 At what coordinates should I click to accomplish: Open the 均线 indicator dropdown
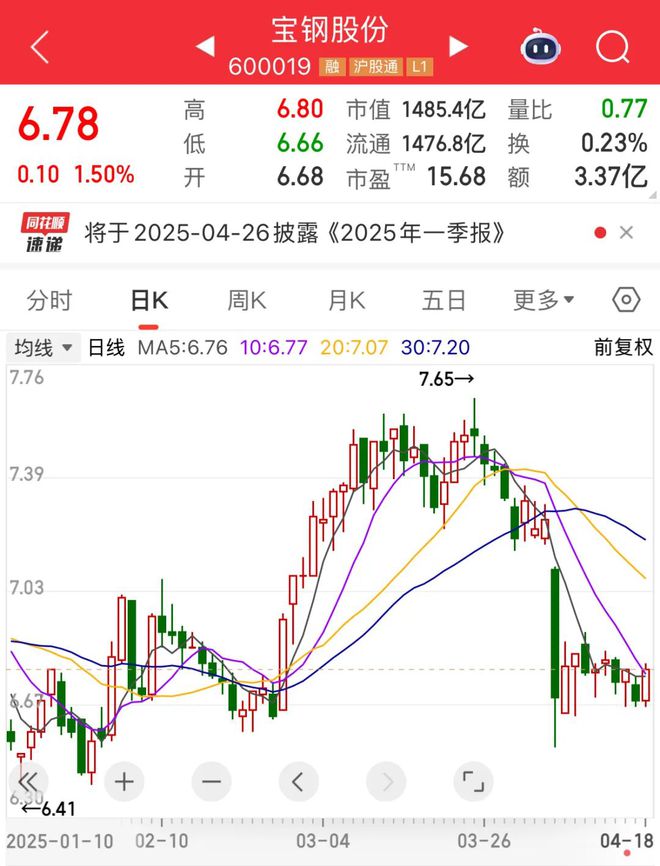[x=44, y=348]
